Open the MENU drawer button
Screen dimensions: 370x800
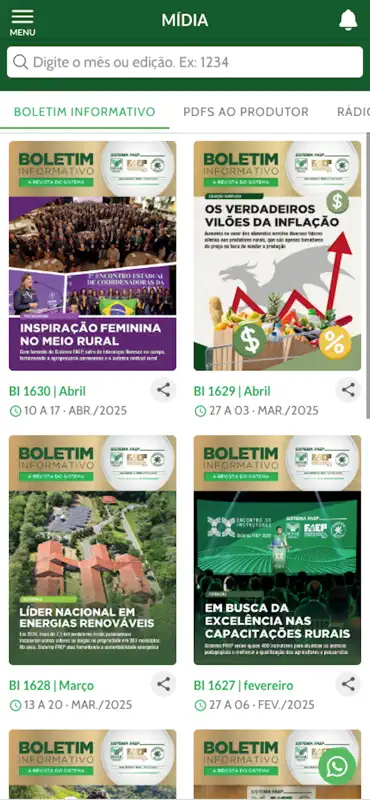22,22
